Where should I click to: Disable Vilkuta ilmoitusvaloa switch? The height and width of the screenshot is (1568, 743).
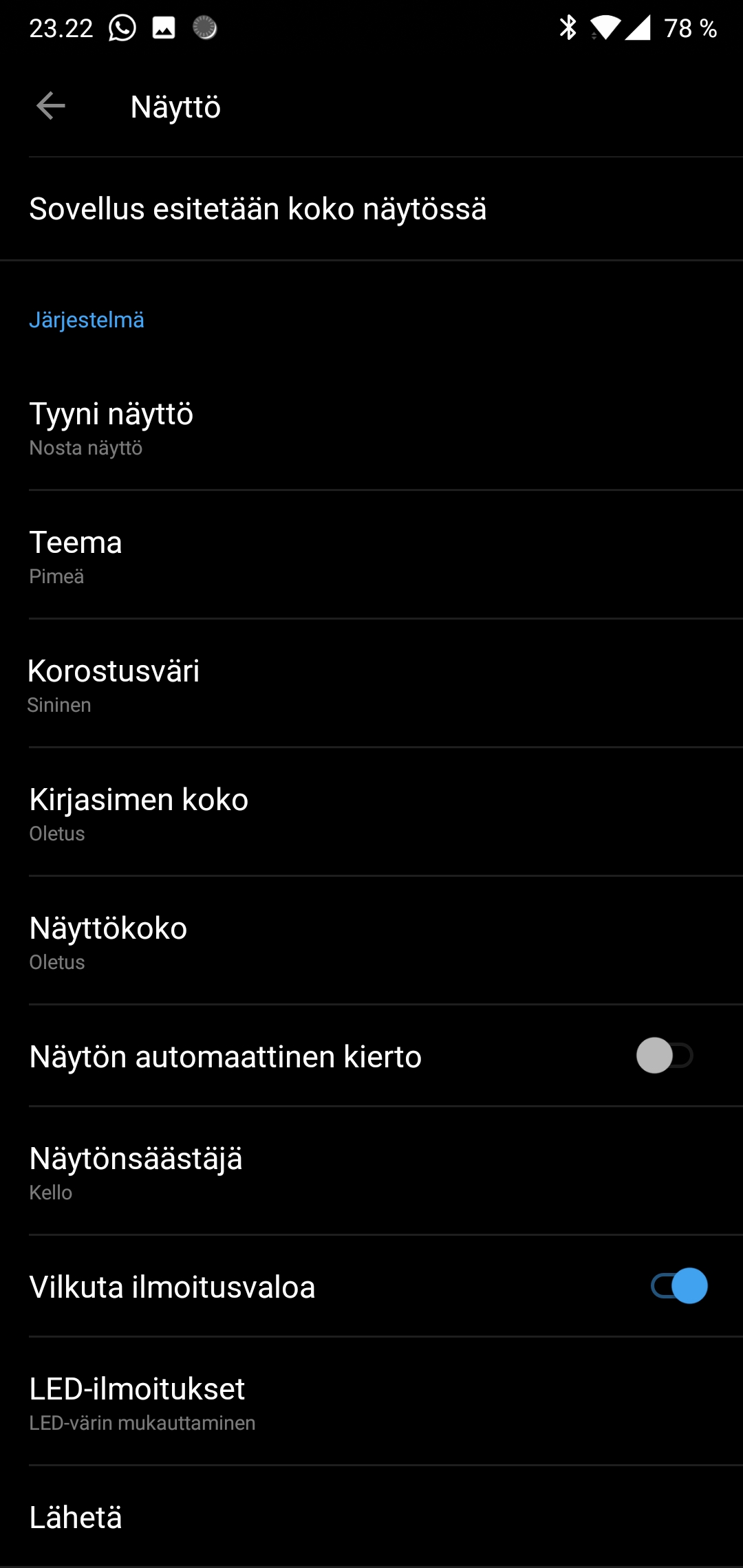679,1286
